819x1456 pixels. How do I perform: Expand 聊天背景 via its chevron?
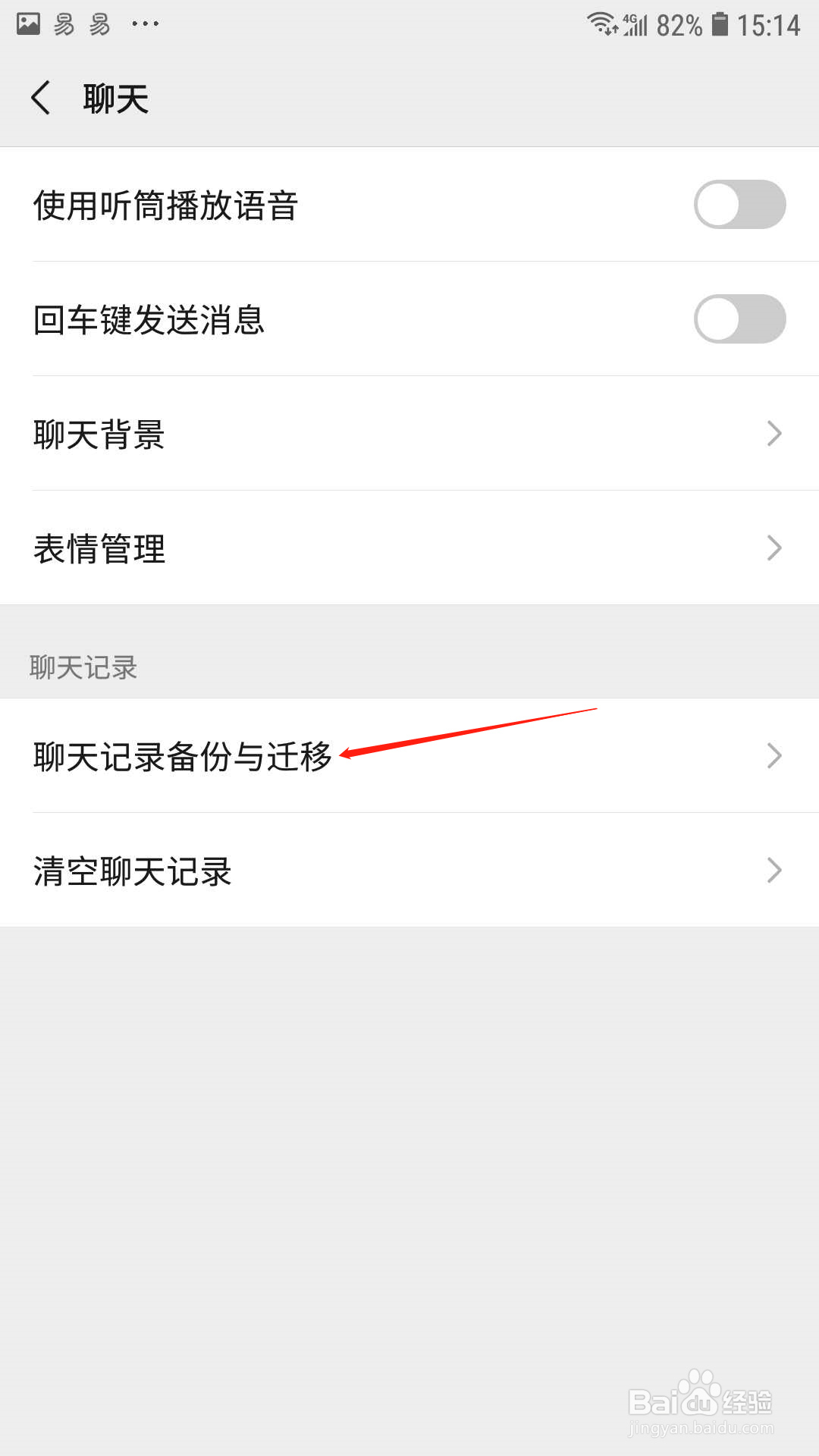pos(773,434)
